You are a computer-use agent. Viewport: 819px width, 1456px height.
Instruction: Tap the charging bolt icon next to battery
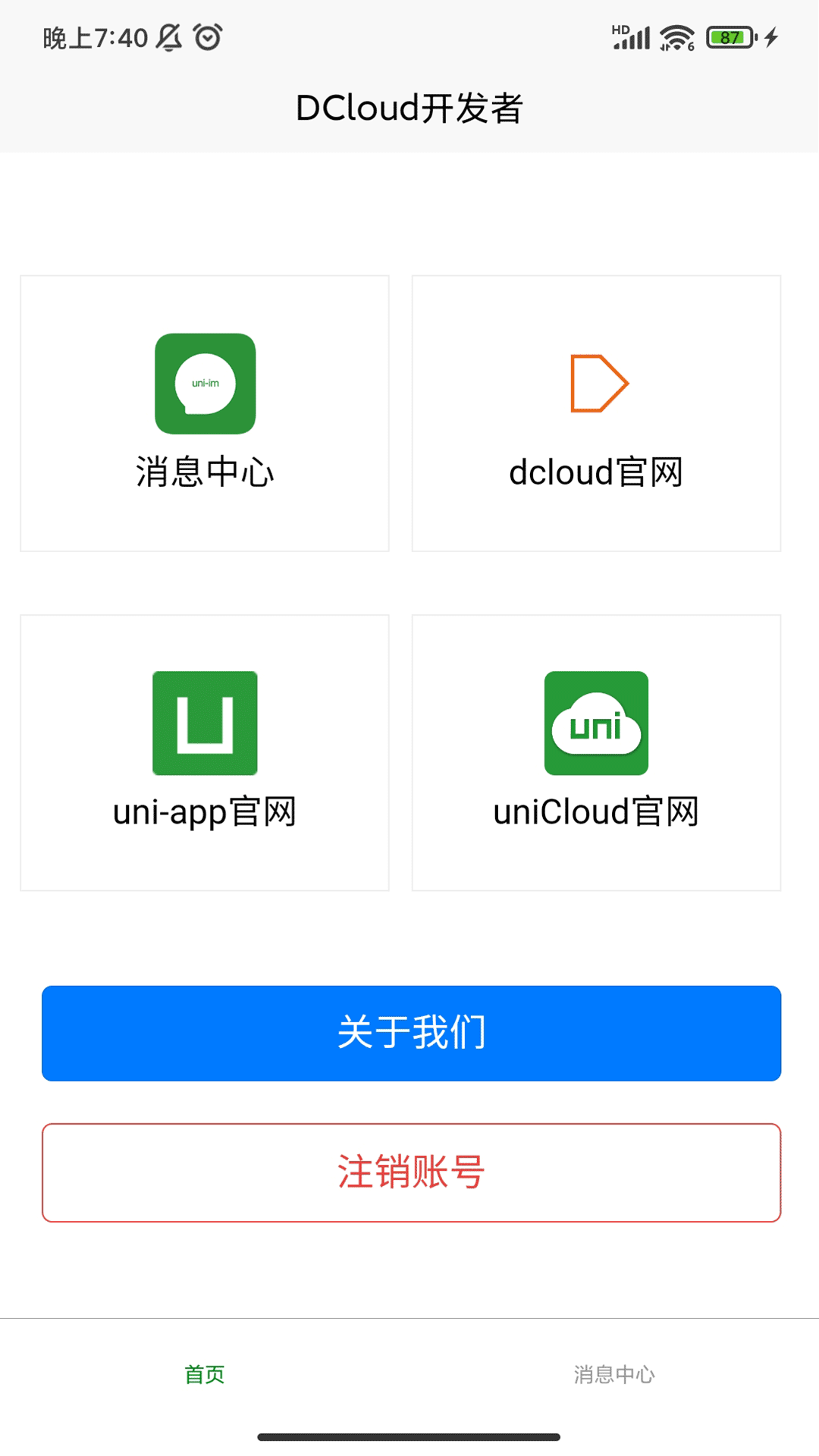pyautogui.click(x=772, y=35)
